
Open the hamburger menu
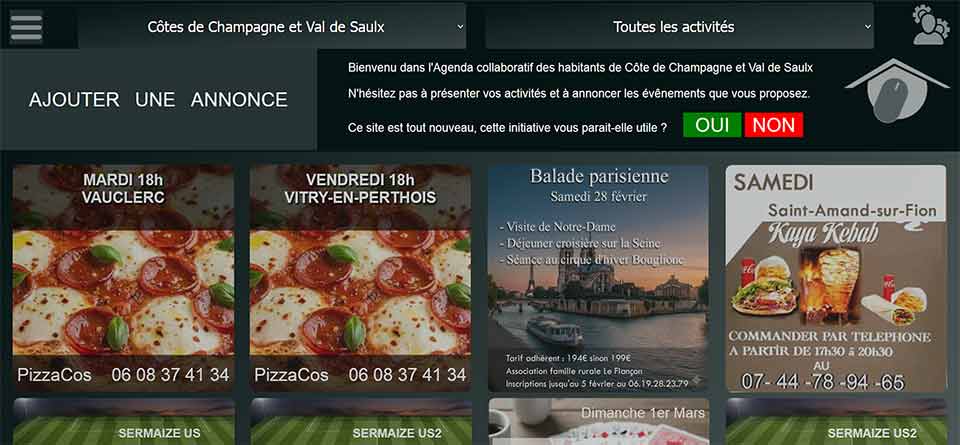tap(26, 25)
